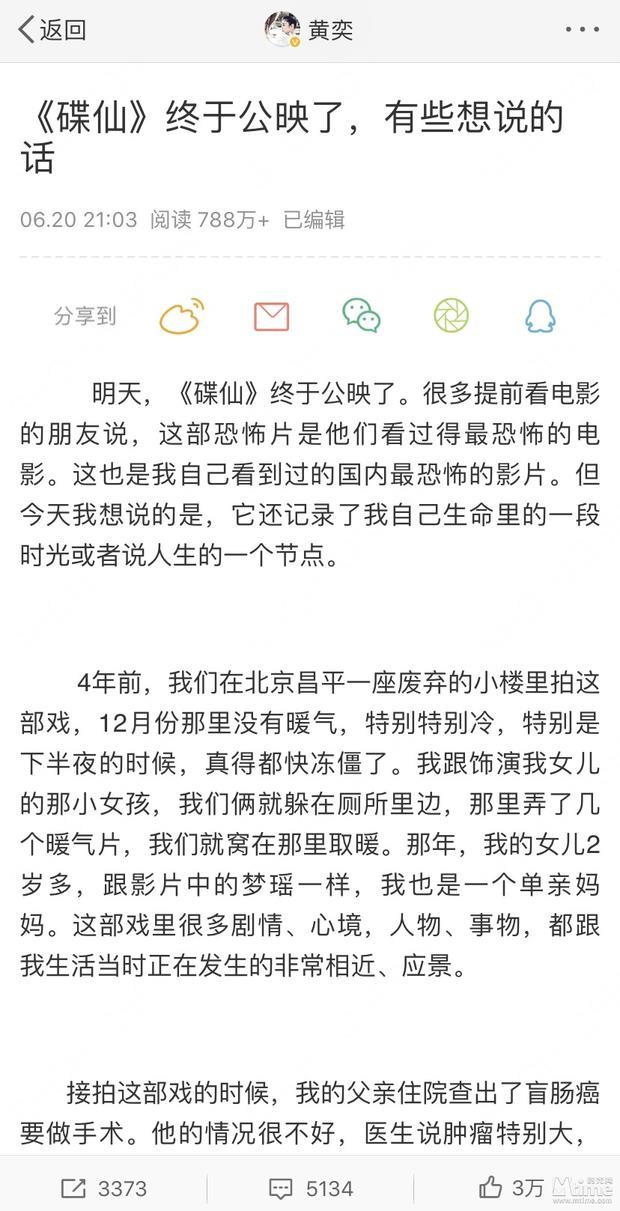
Task: Share via the envelope message icon
Action: [271, 317]
